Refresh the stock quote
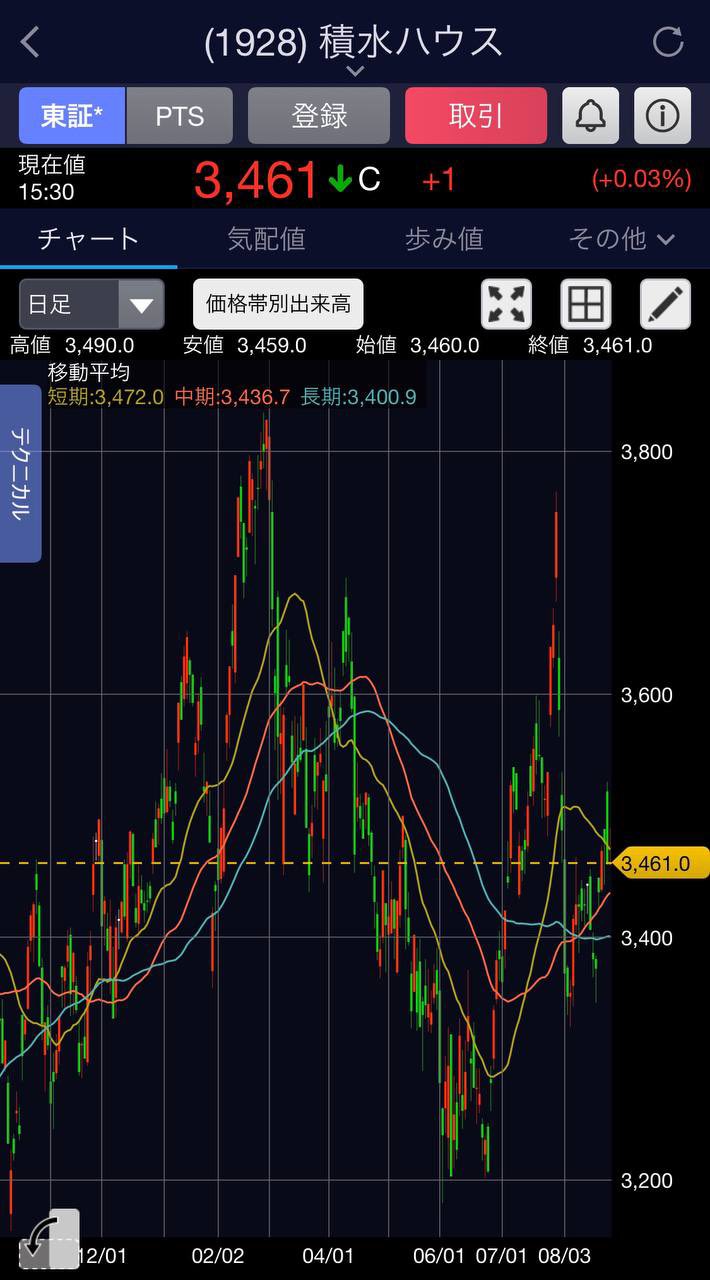710x1280 pixels. click(x=667, y=42)
